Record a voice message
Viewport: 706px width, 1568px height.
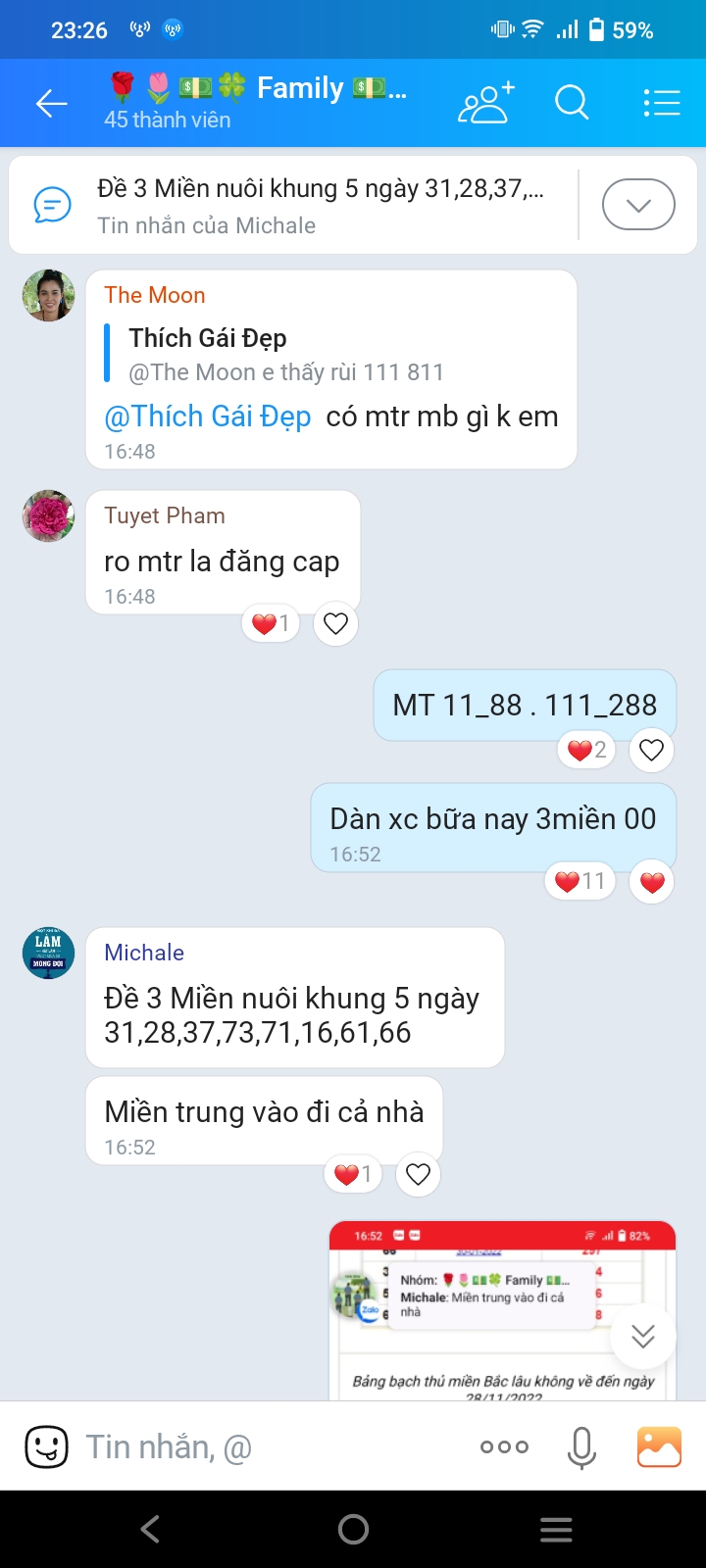[581, 1446]
